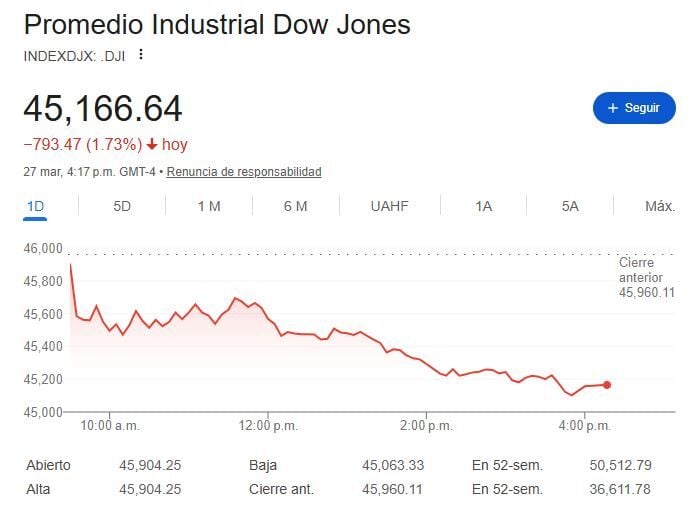Screen dimensions: 692x529
Task: Switch to the 1 M chart range
Action: coord(208,206)
